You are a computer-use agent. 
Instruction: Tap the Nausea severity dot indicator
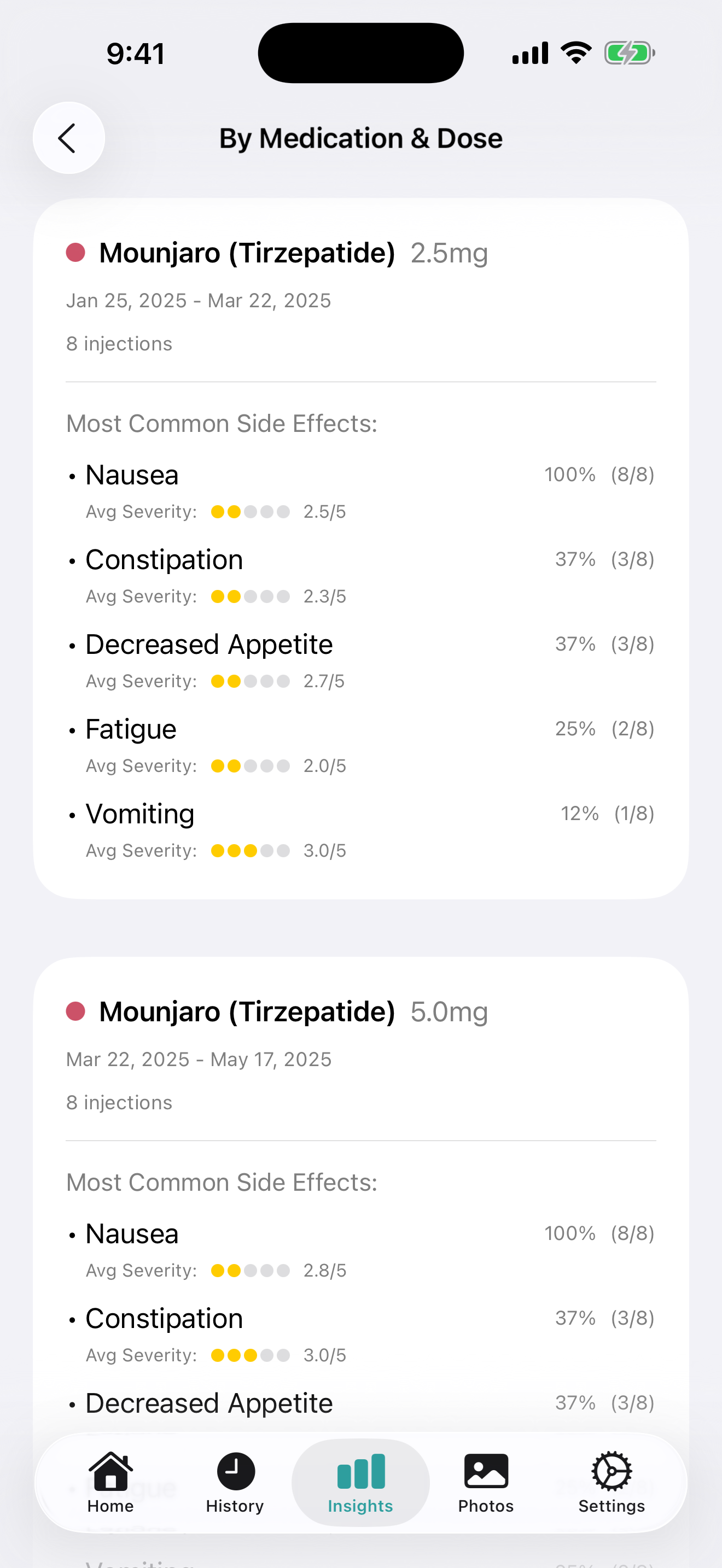click(249, 511)
